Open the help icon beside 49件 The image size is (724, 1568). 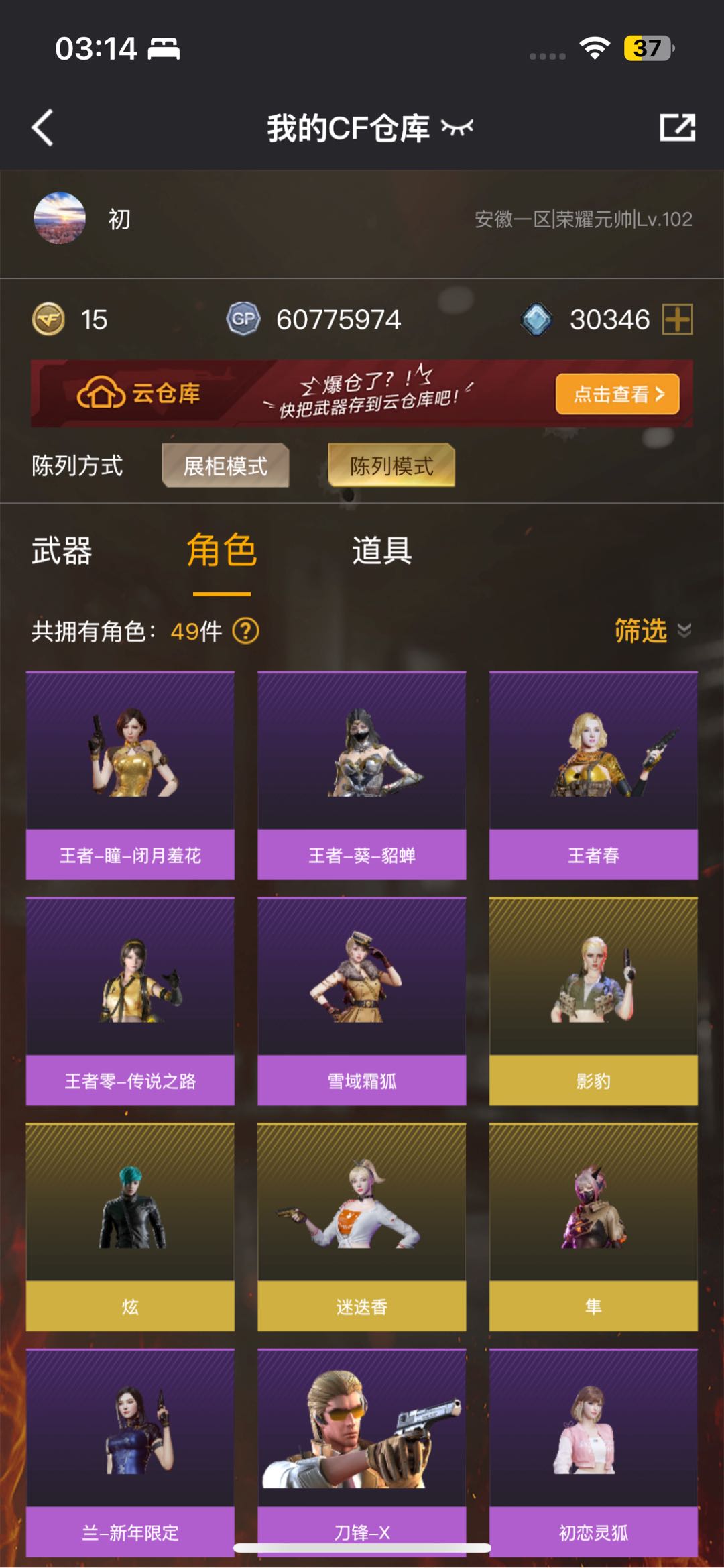[x=245, y=631]
